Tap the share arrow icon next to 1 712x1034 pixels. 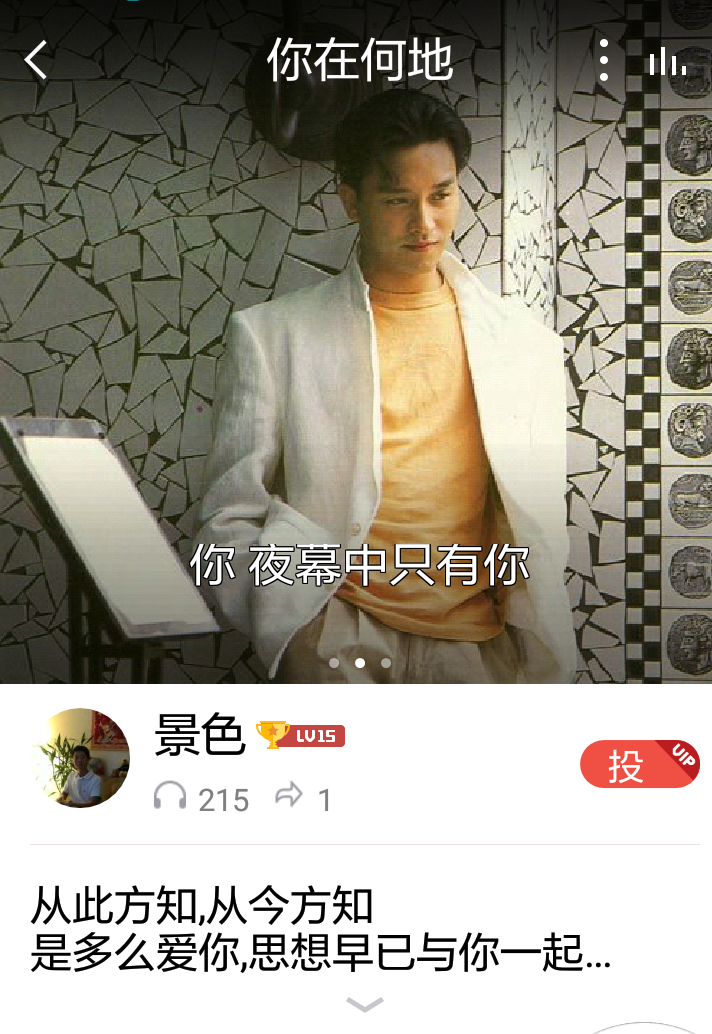[x=289, y=797]
